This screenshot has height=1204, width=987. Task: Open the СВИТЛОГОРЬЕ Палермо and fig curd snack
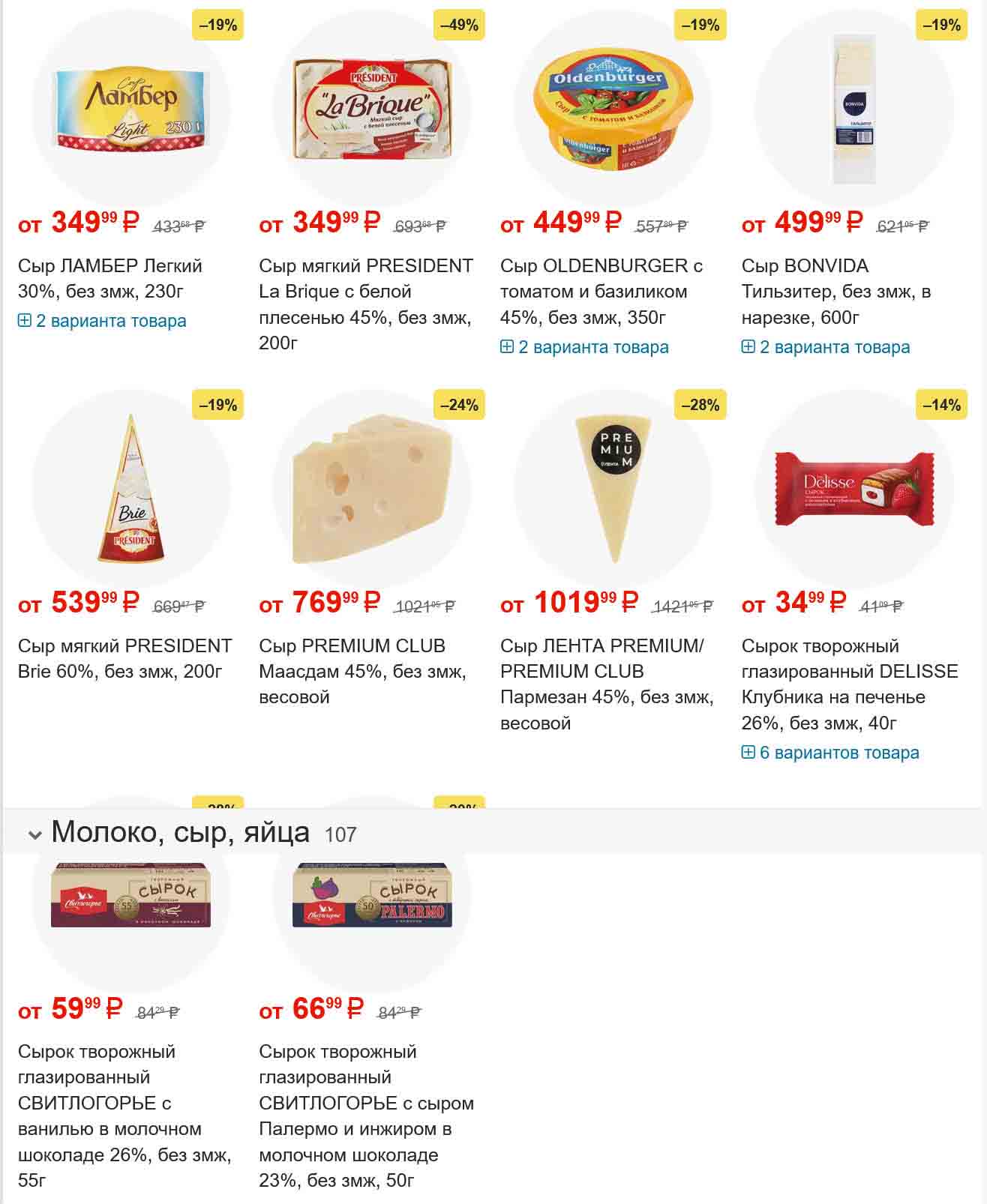coord(366,1115)
